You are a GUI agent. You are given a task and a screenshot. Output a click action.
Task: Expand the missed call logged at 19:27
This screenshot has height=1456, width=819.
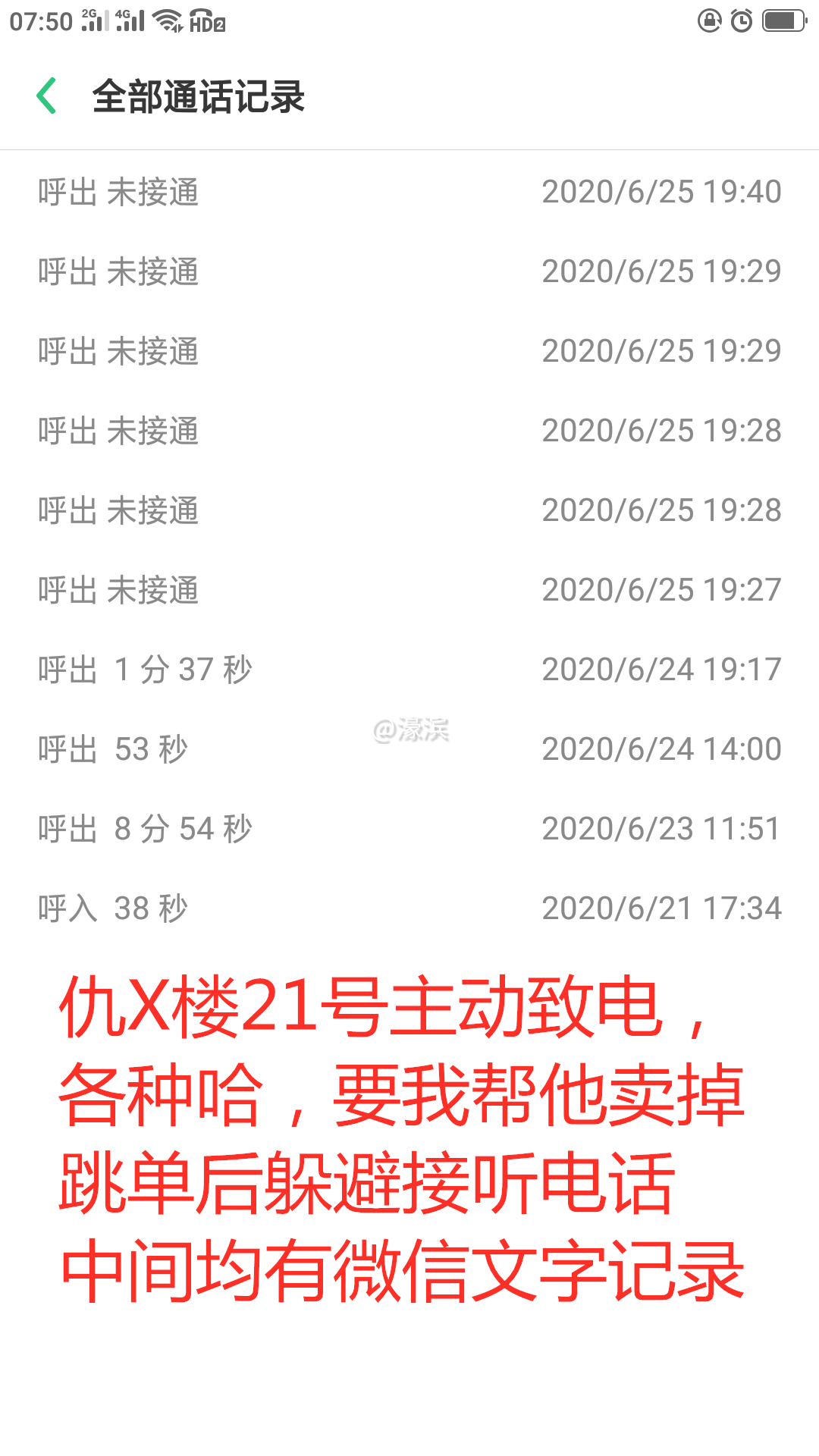tap(409, 590)
